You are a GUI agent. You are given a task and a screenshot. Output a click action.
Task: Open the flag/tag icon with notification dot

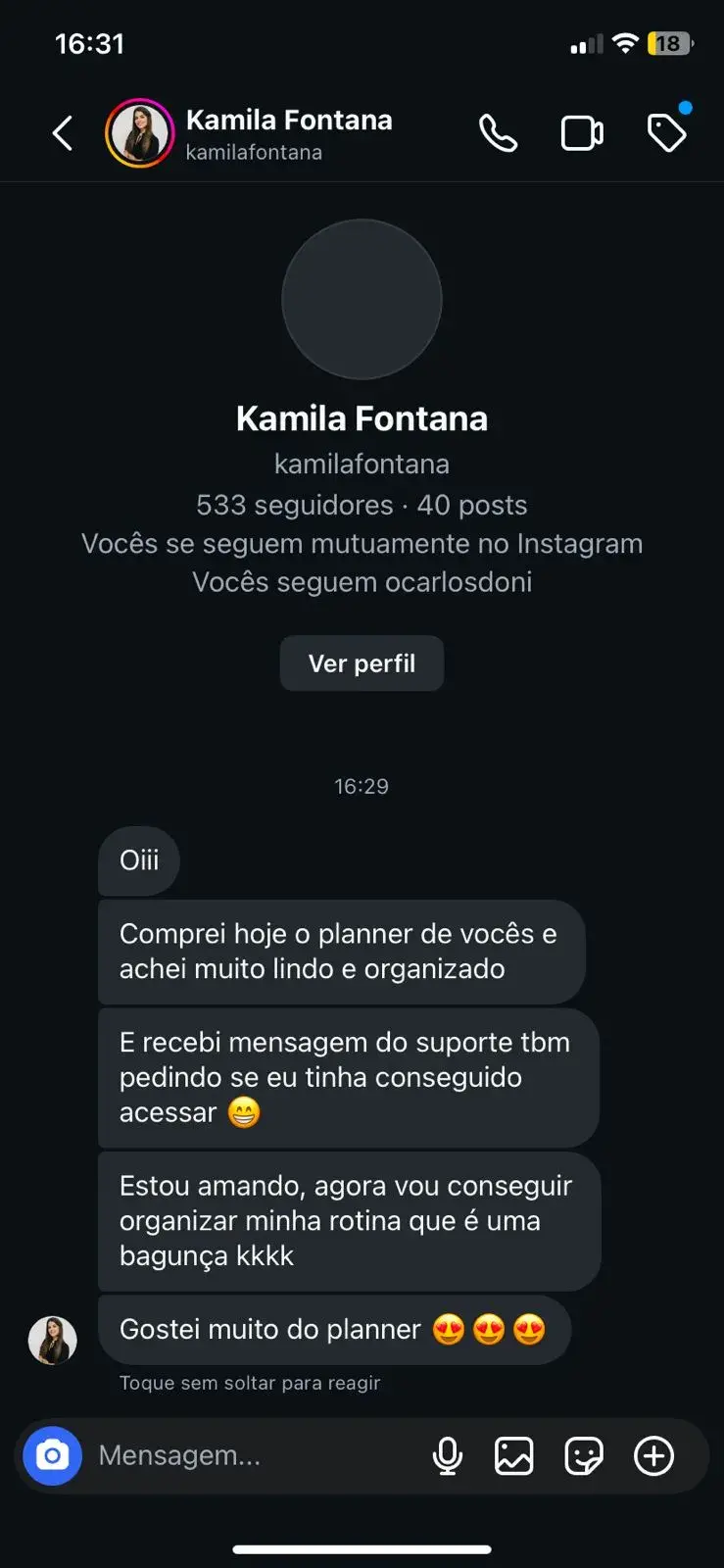point(667,133)
